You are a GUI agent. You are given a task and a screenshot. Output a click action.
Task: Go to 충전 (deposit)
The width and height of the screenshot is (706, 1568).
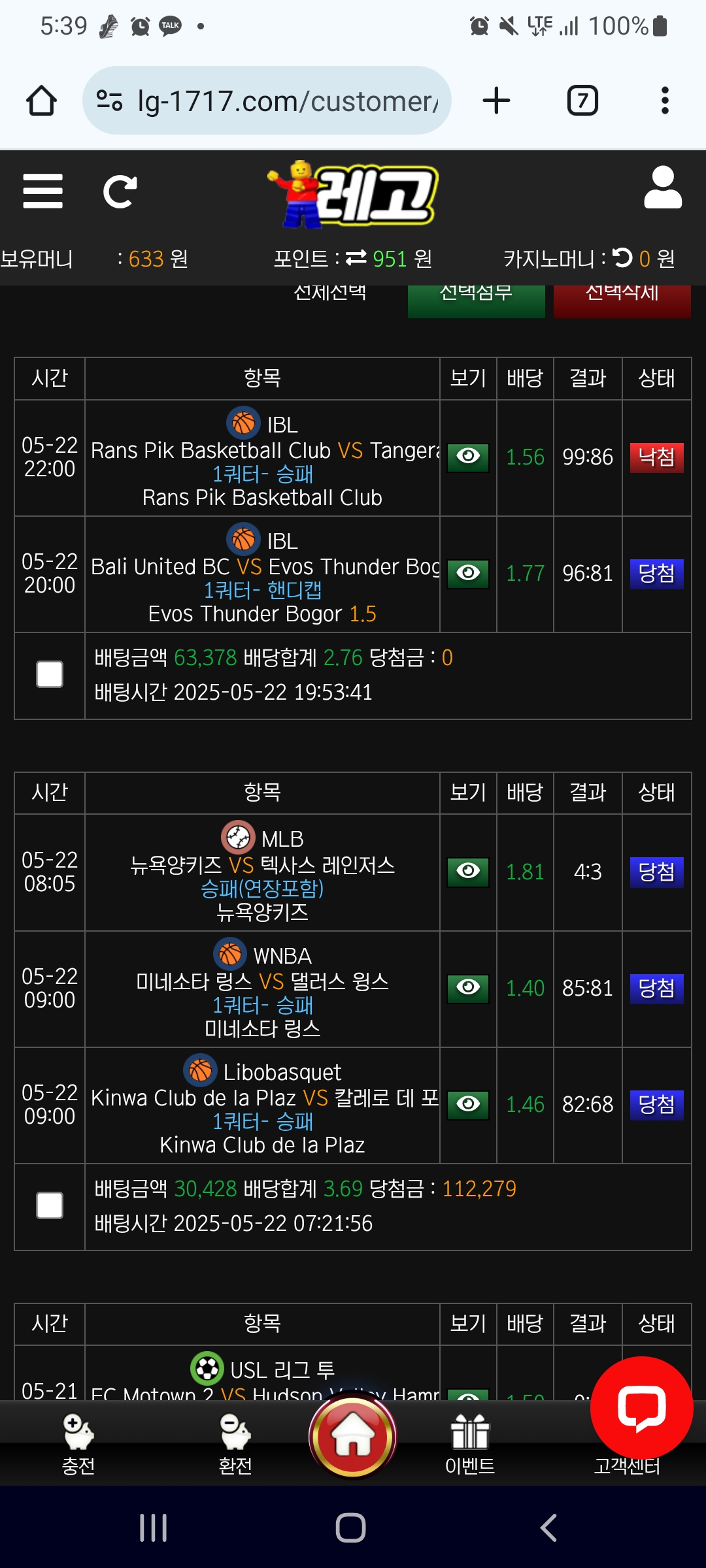click(78, 1445)
